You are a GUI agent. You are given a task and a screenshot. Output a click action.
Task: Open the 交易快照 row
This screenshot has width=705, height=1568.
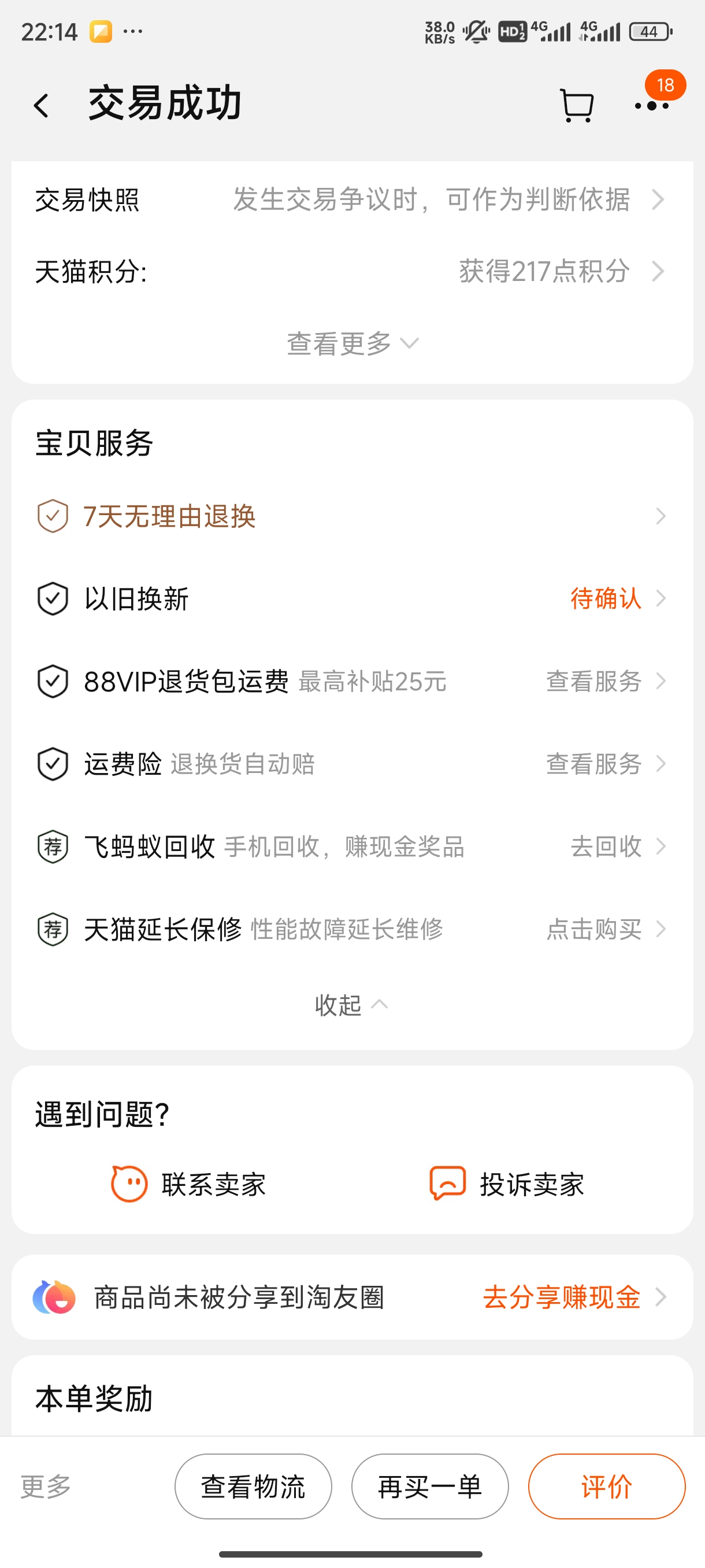(x=352, y=199)
